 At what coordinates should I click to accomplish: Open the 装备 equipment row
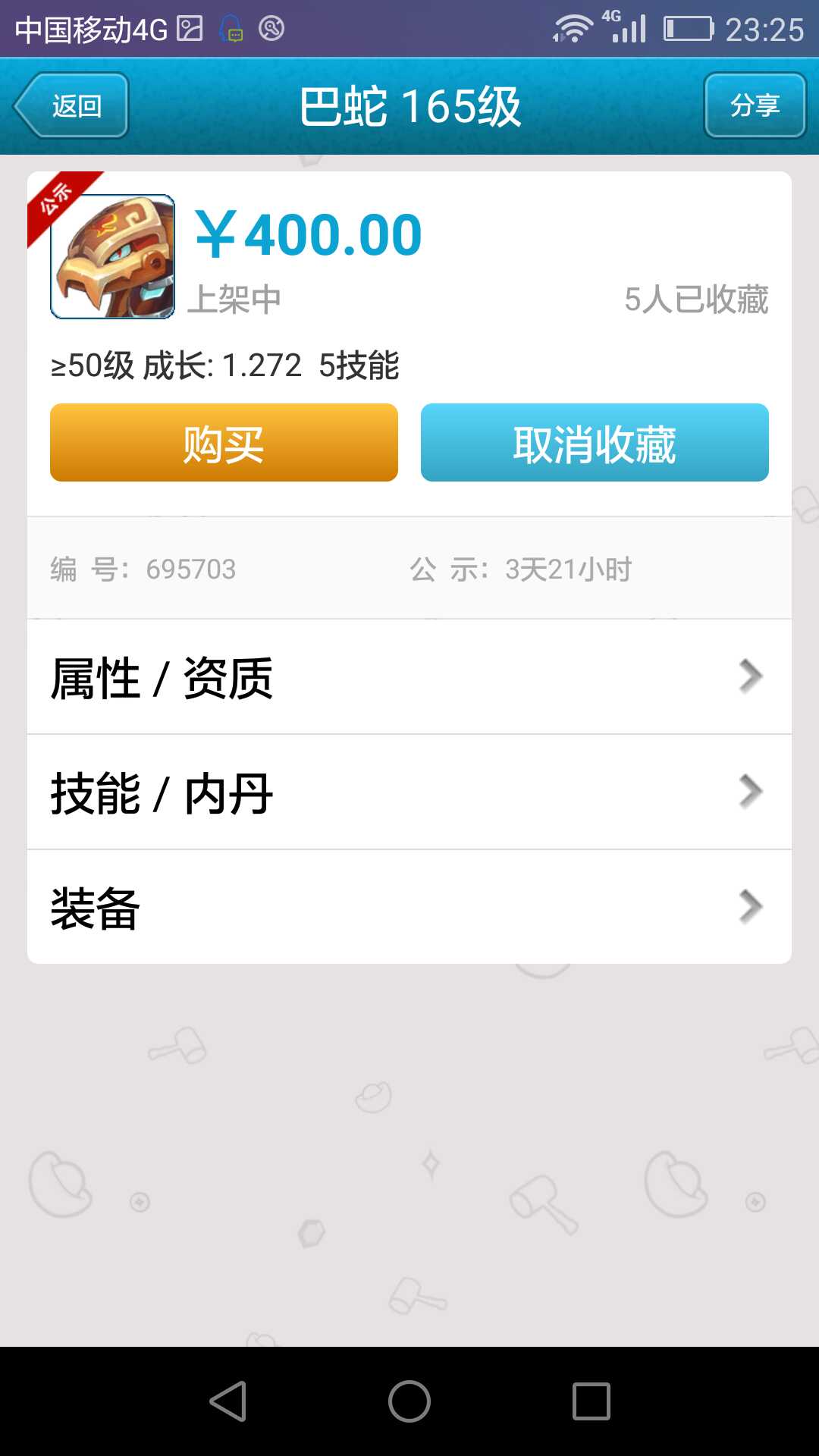409,908
